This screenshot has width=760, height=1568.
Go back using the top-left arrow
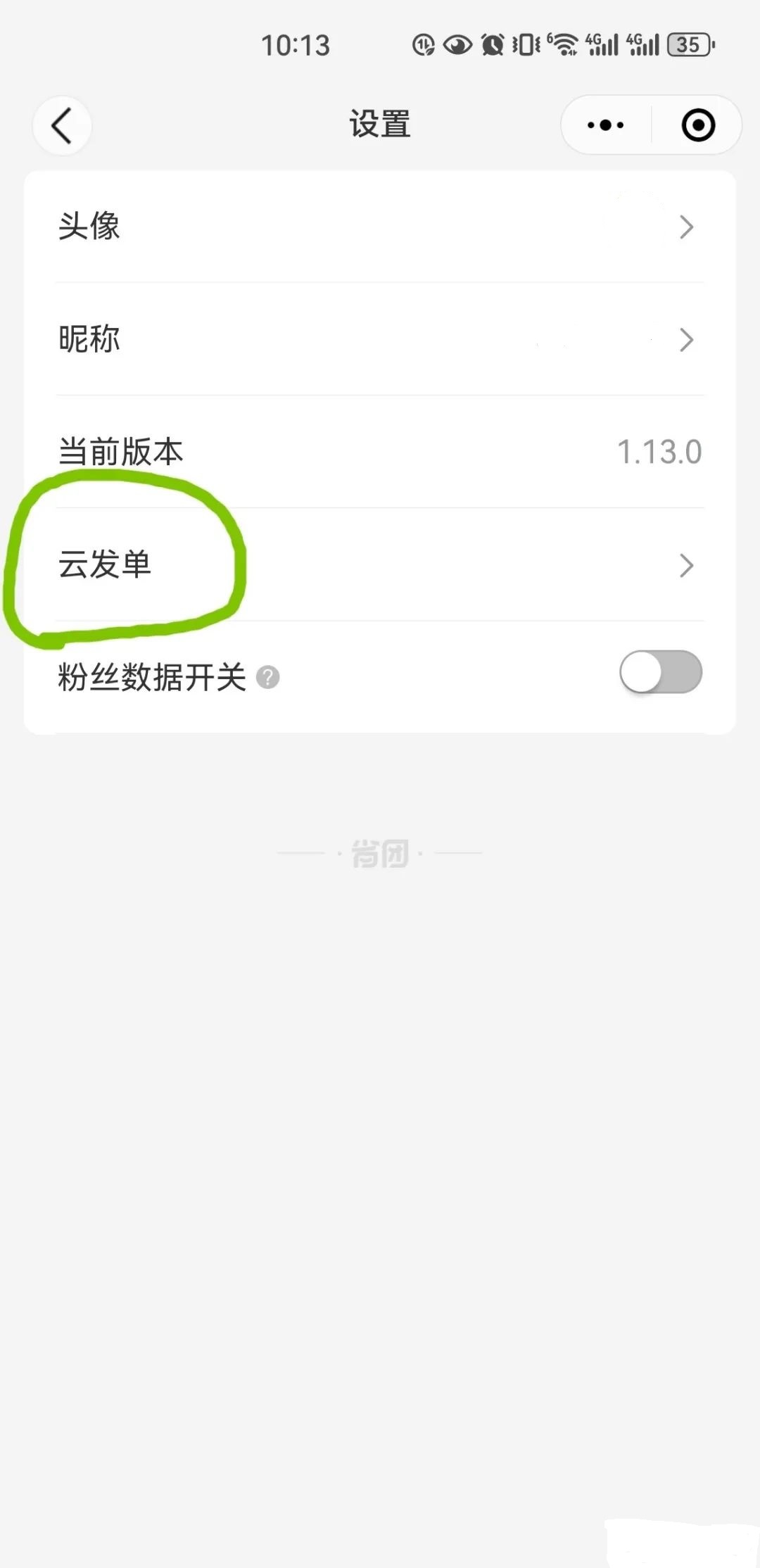[62, 125]
